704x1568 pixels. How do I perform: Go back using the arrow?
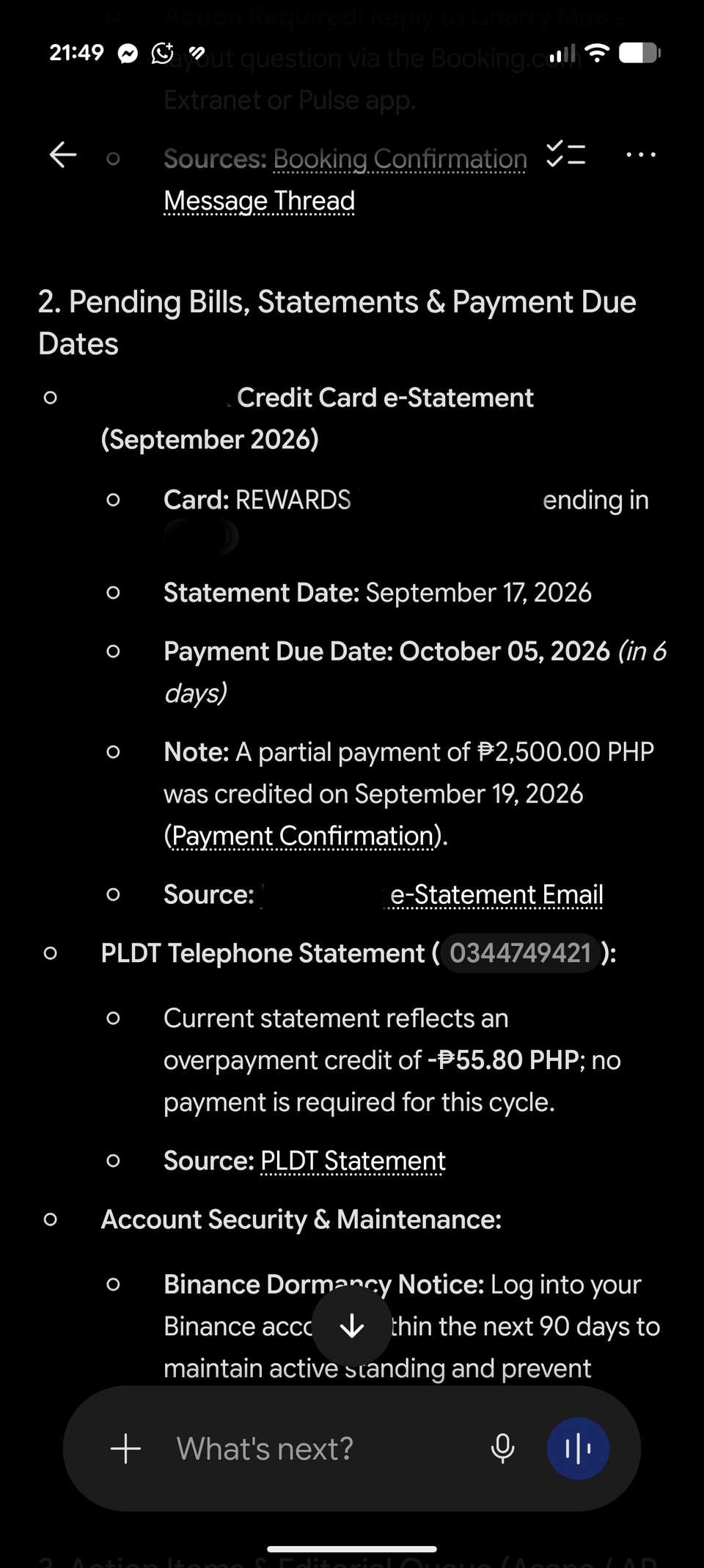63,155
